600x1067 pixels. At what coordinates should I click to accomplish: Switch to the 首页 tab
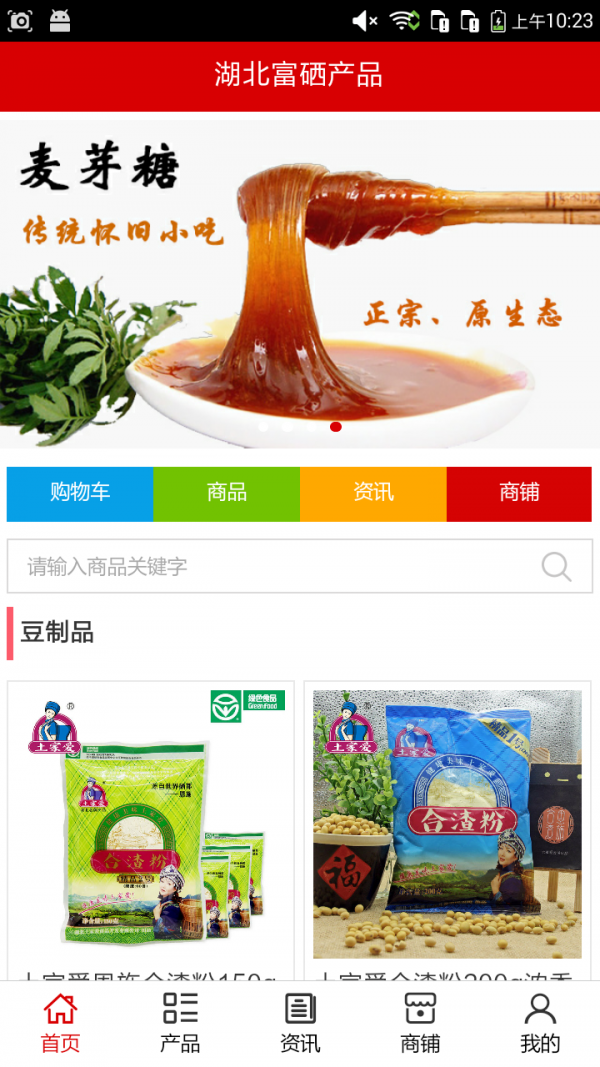tap(60, 1023)
